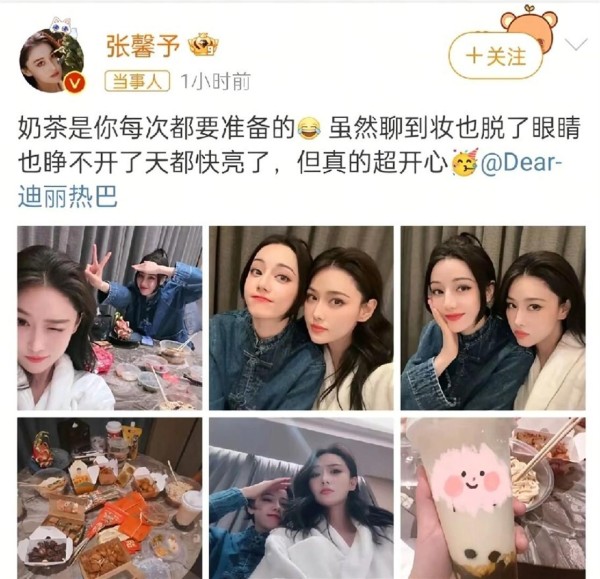Follow 张馨予 with the +关注 button
The width and height of the screenshot is (600, 579).
[496, 57]
